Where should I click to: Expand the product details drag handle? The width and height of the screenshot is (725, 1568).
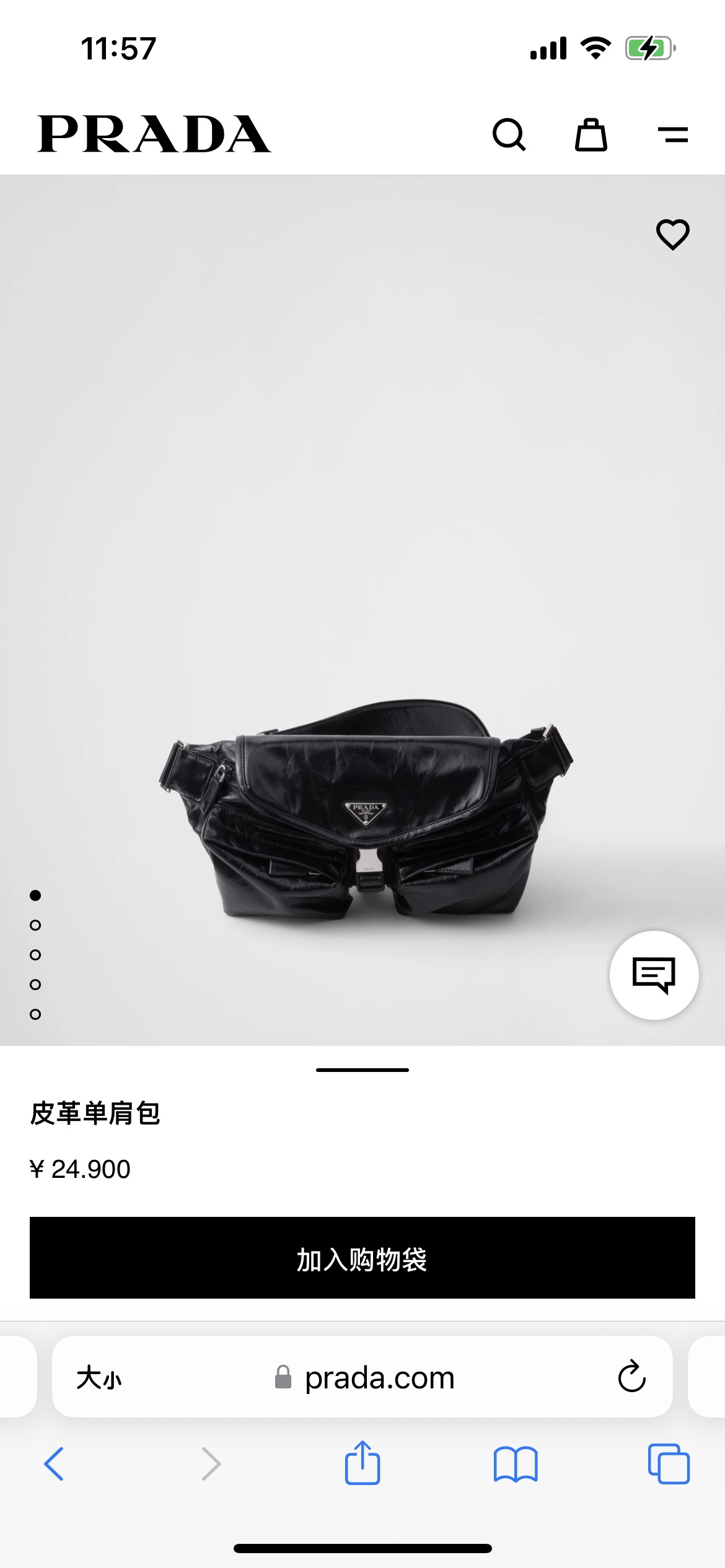point(362,1070)
